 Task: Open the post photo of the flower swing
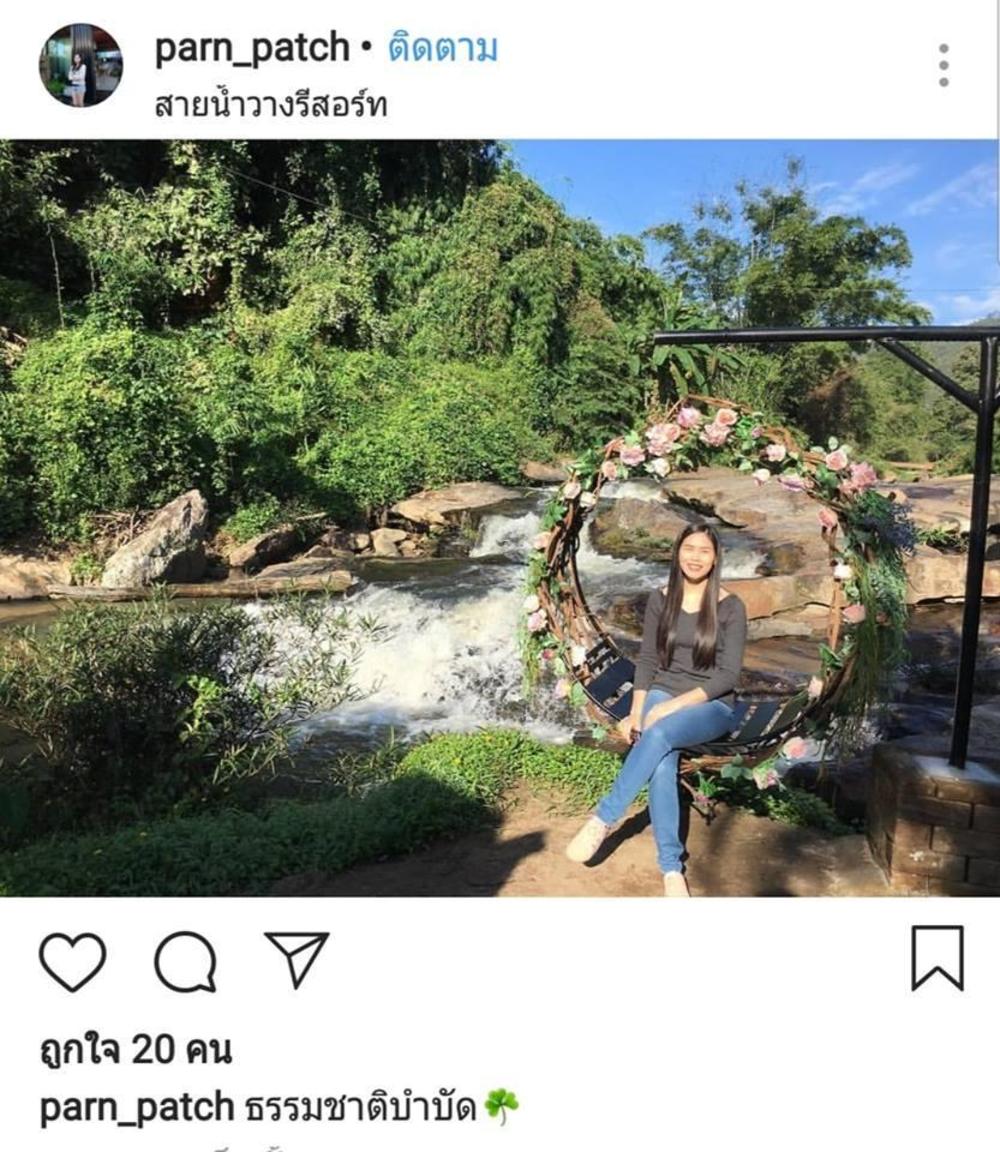tap(500, 518)
